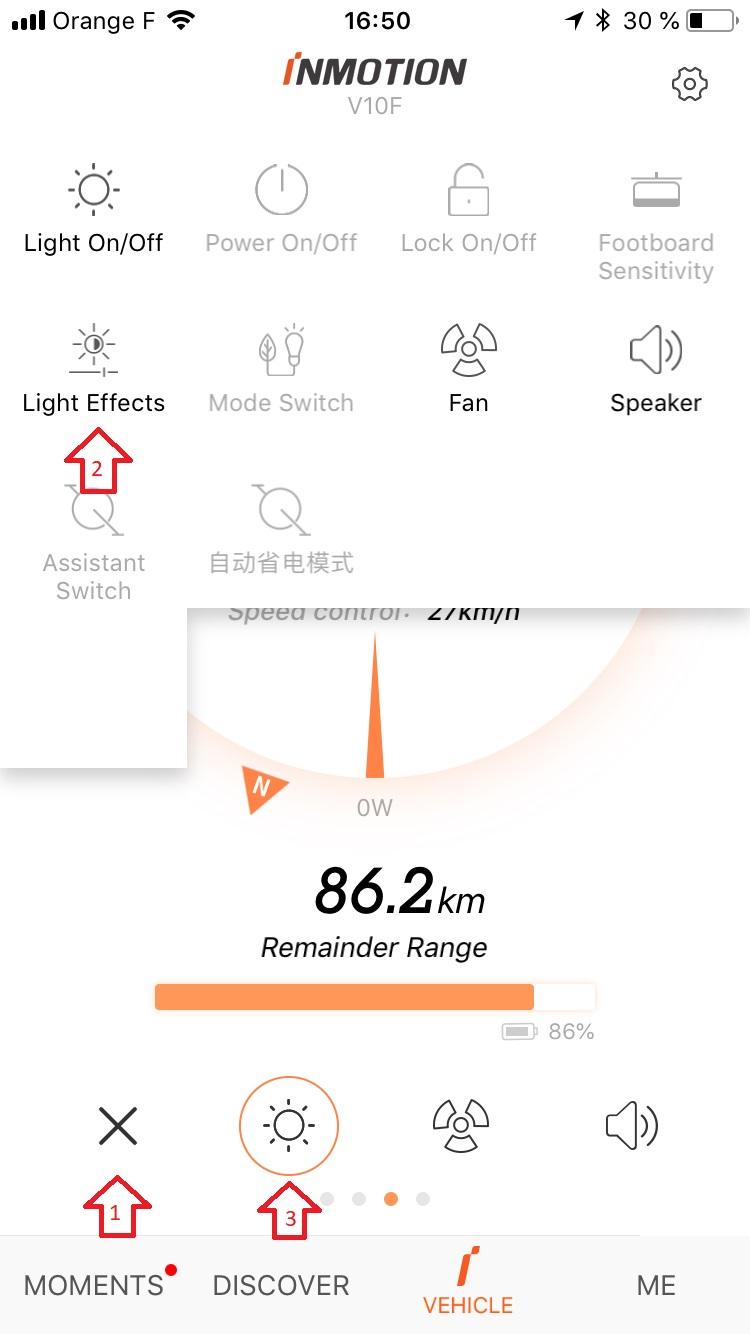The image size is (750, 1334).
Task: Switch to the Discover tab
Action: point(281,1285)
